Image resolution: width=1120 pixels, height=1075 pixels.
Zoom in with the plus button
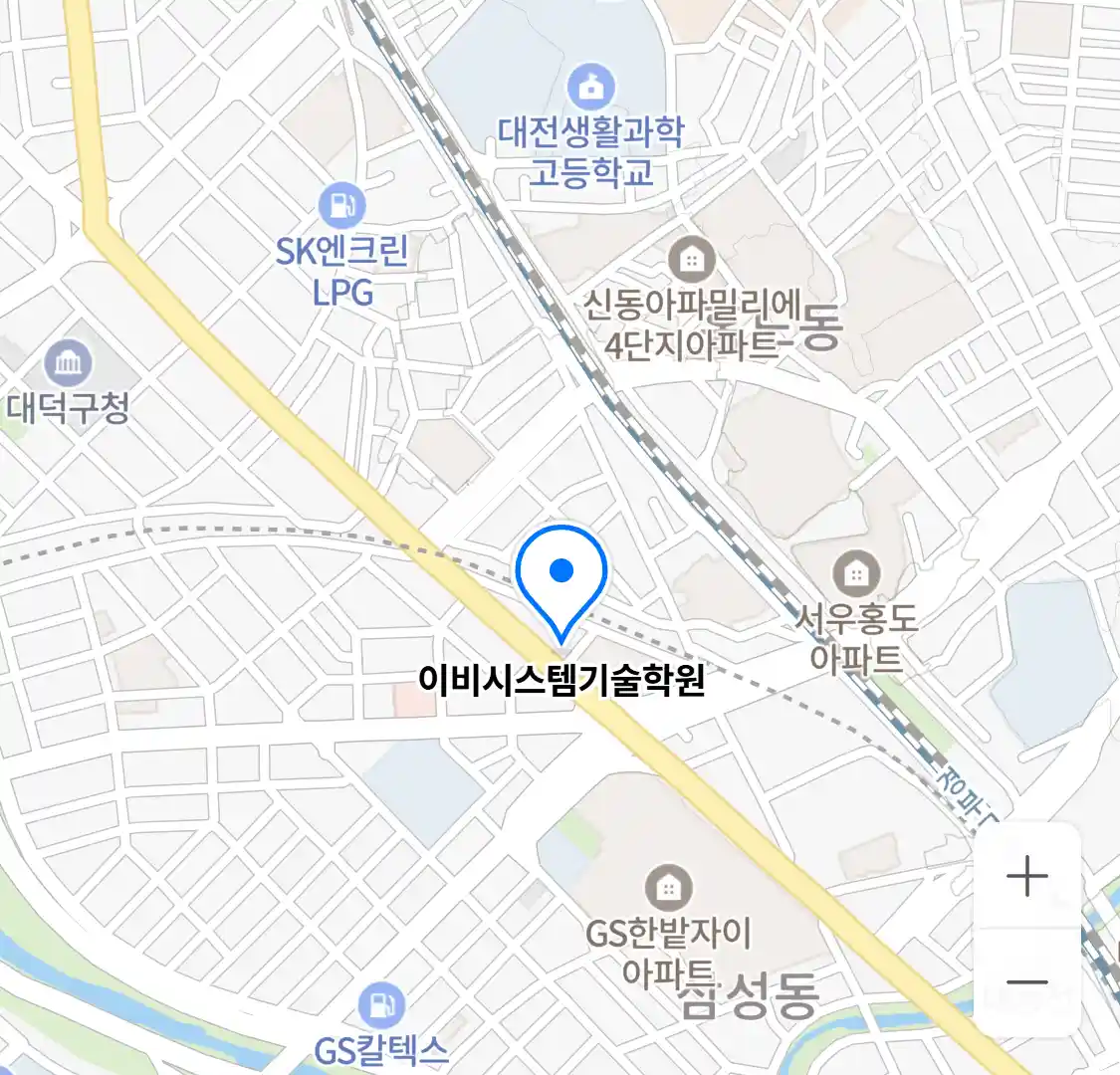(1026, 877)
